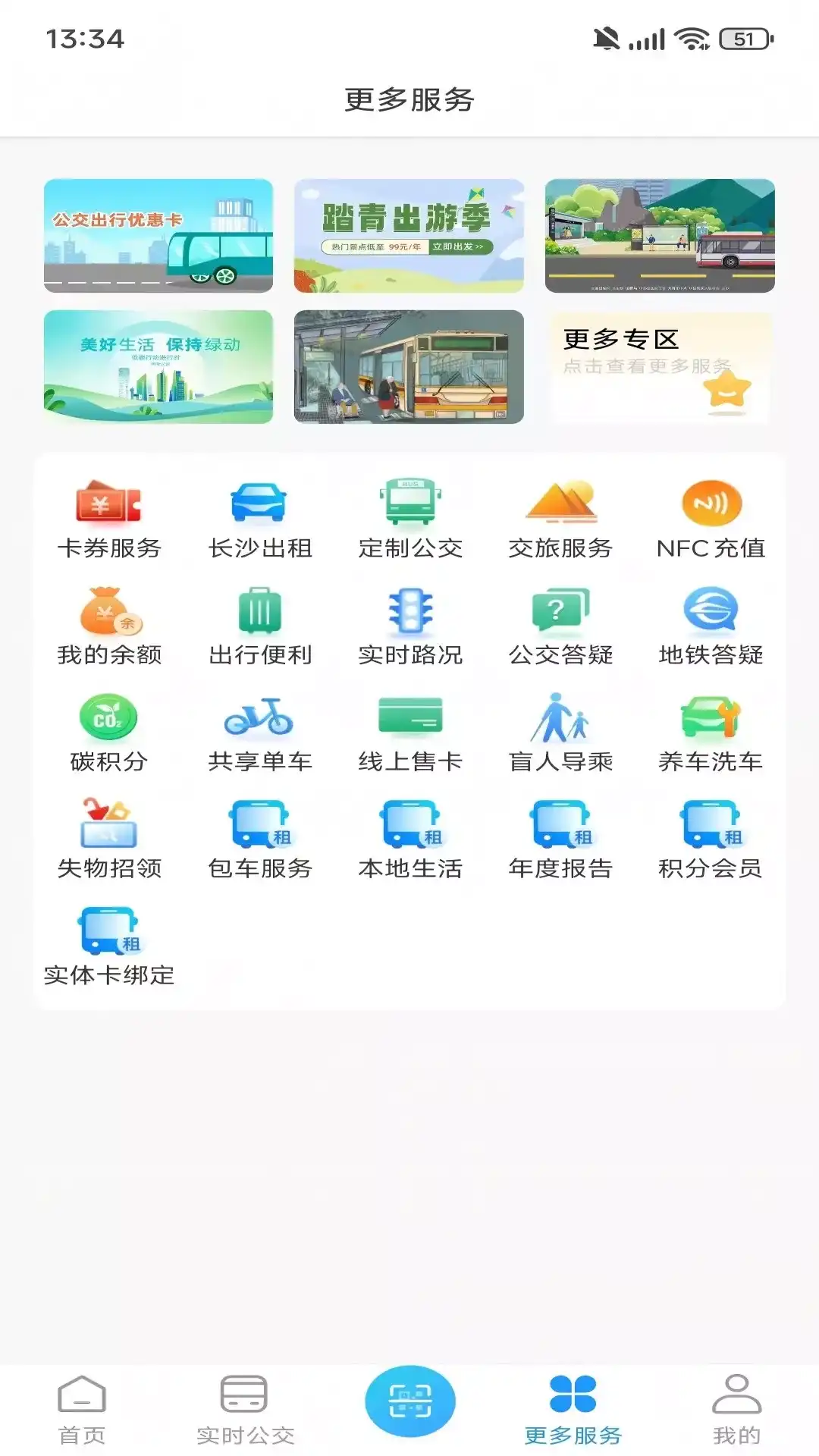Image resolution: width=819 pixels, height=1456 pixels.
Task: Check 我的余额
Action: tap(109, 626)
